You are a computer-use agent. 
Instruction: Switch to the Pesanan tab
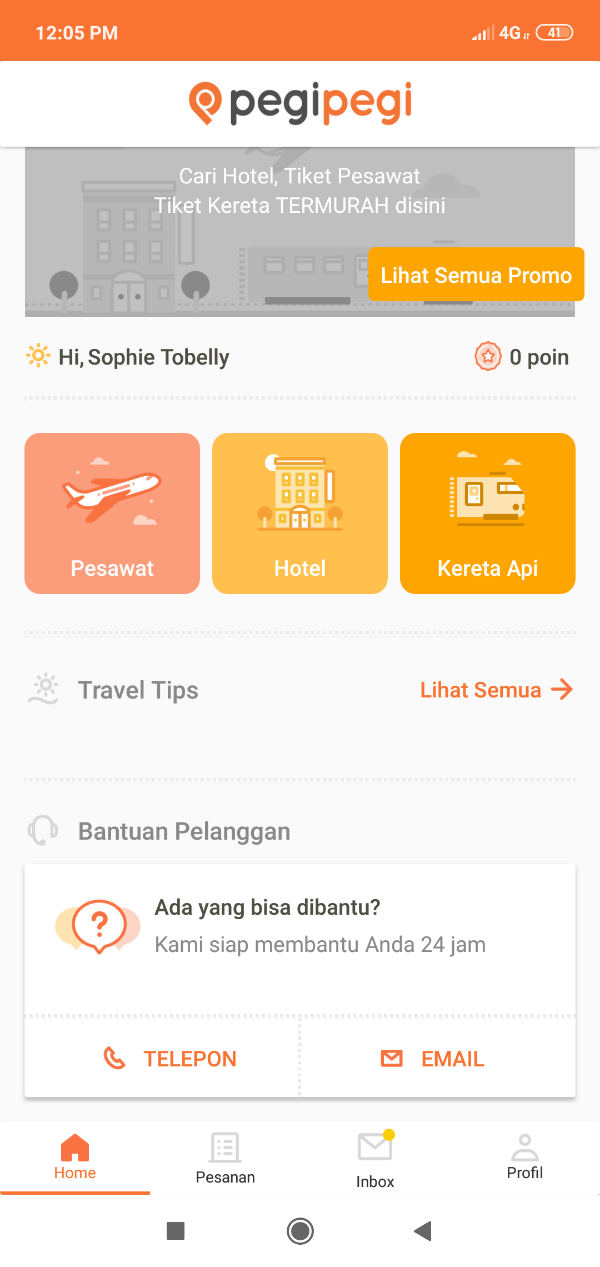coord(225,1158)
